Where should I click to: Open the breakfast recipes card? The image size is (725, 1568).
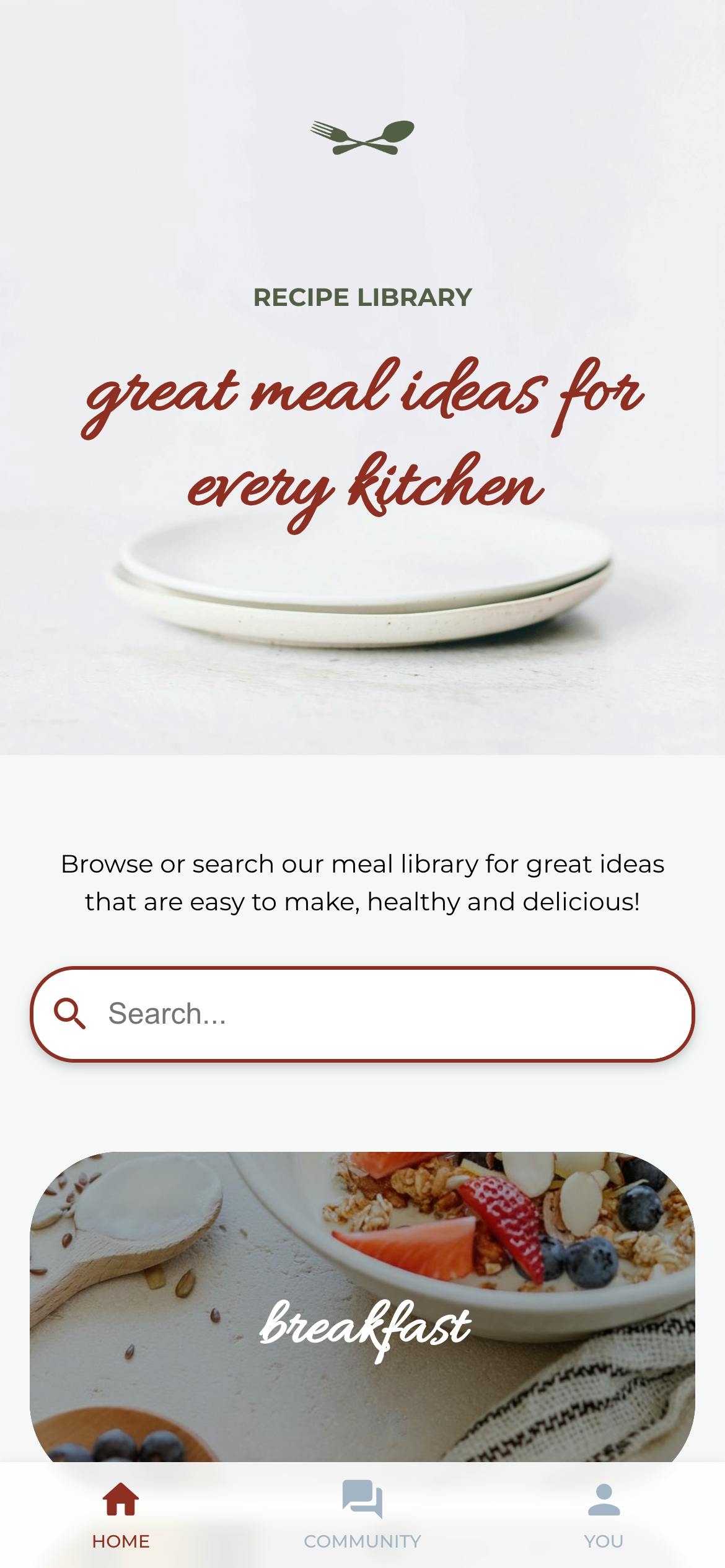362,1307
